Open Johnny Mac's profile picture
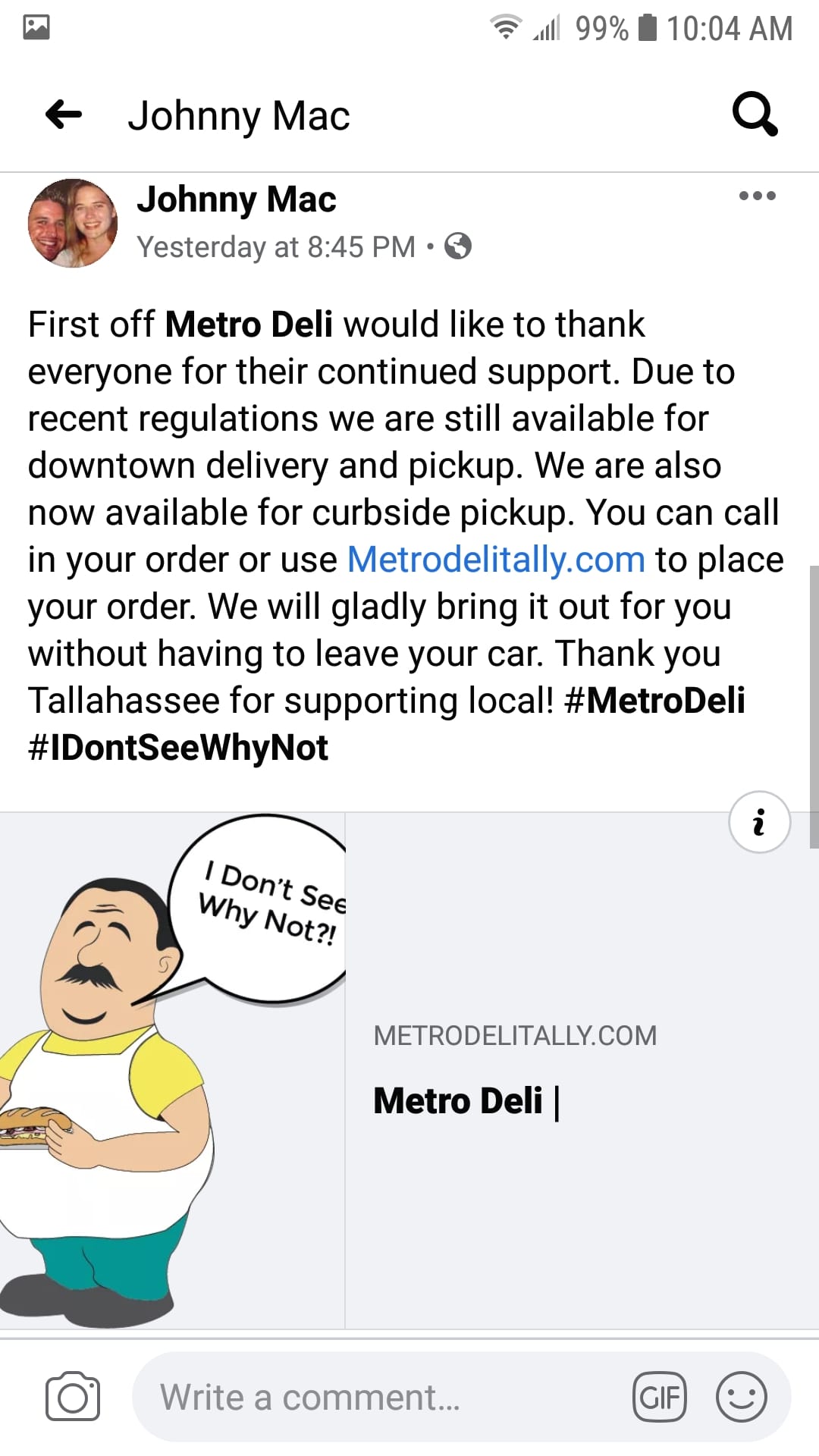The width and height of the screenshot is (819, 1456). [x=73, y=223]
